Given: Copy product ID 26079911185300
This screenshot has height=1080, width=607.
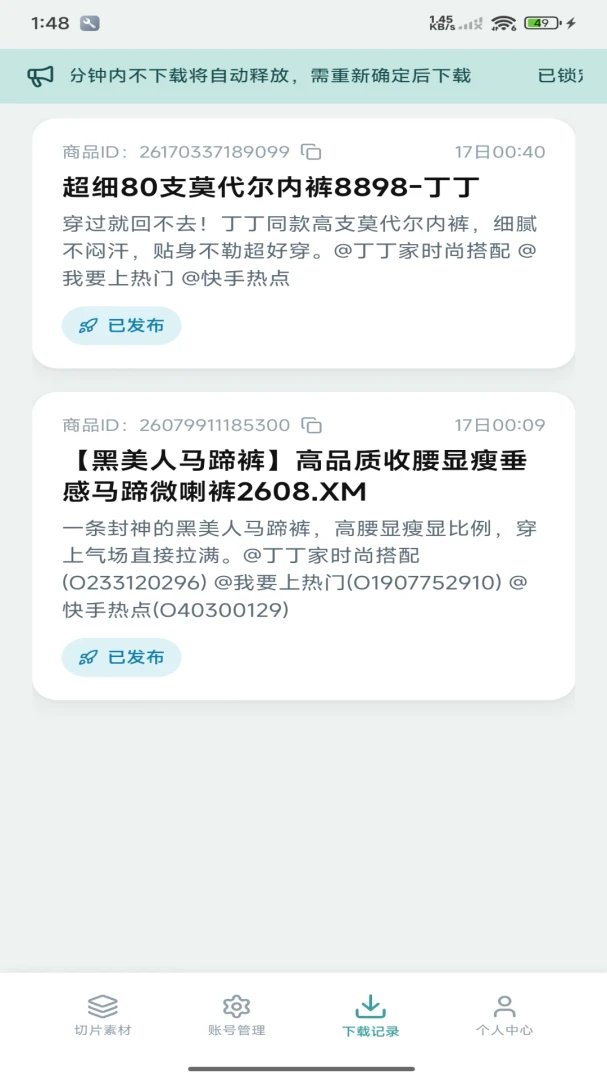Looking at the screenshot, I should [x=312, y=425].
